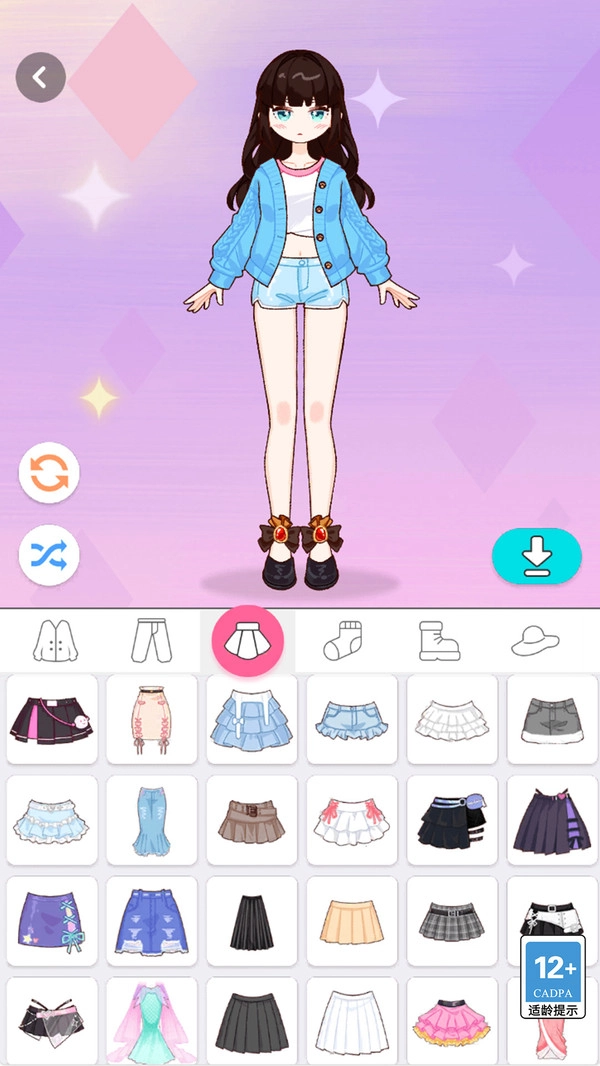This screenshot has width=600, height=1066.
Task: Randomize the outfit with the shuffle icon
Action: [x=49, y=556]
